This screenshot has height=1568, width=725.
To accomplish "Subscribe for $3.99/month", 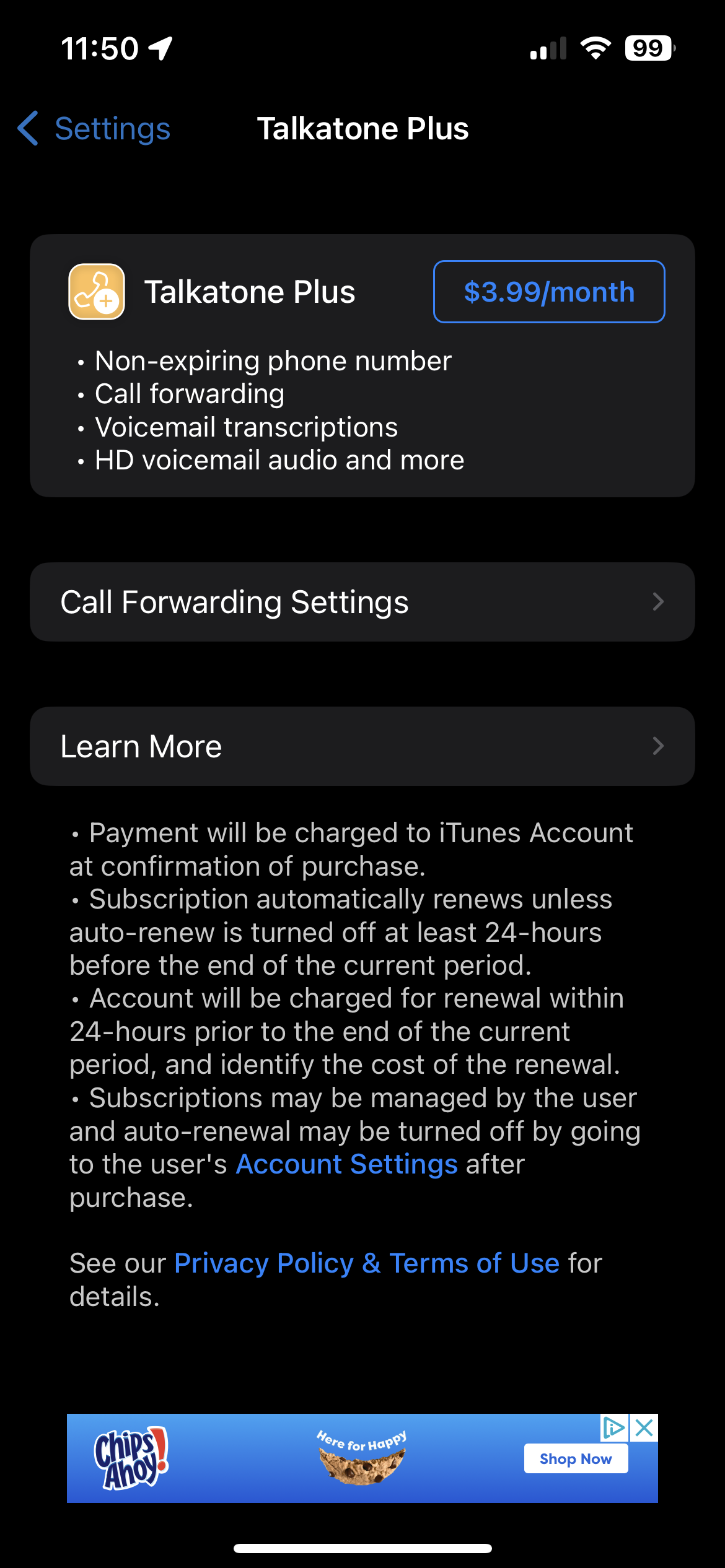I will (x=548, y=292).
